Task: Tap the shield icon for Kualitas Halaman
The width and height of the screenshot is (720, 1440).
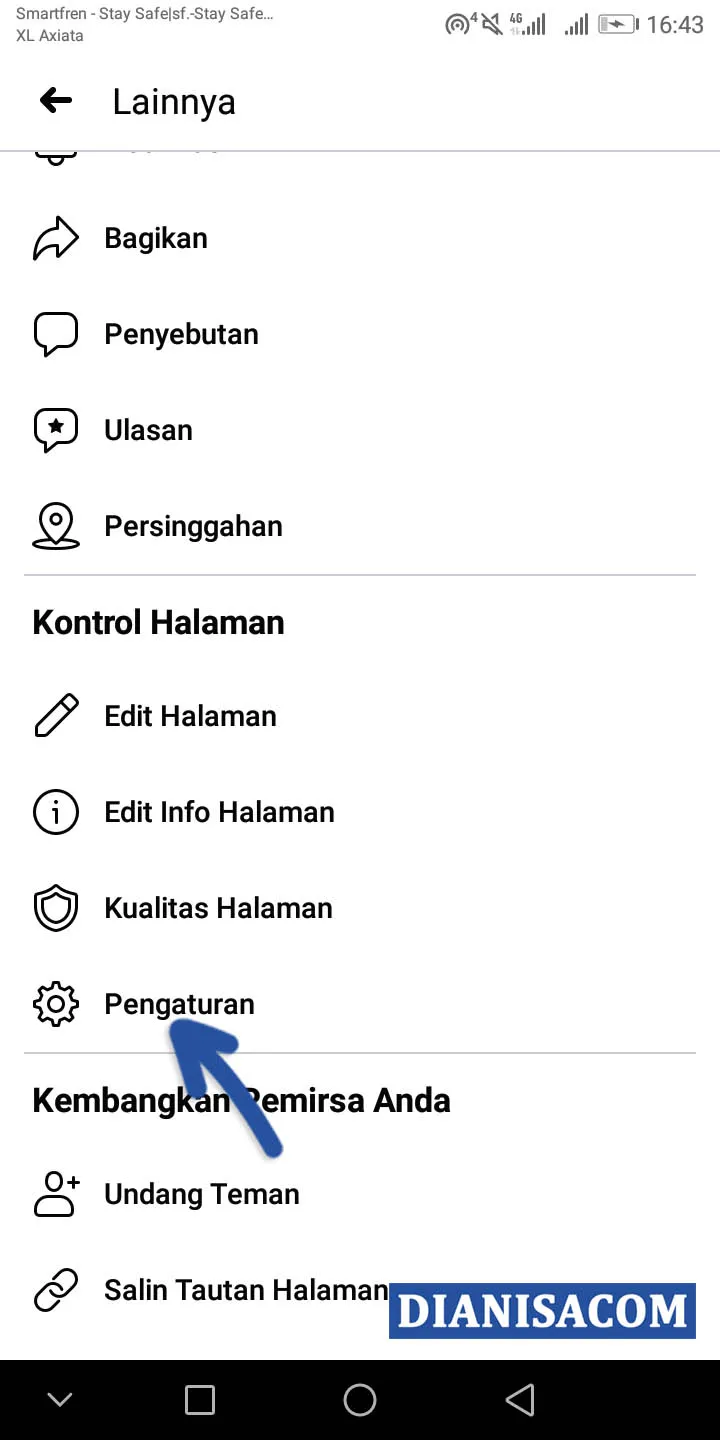Action: coord(55,907)
